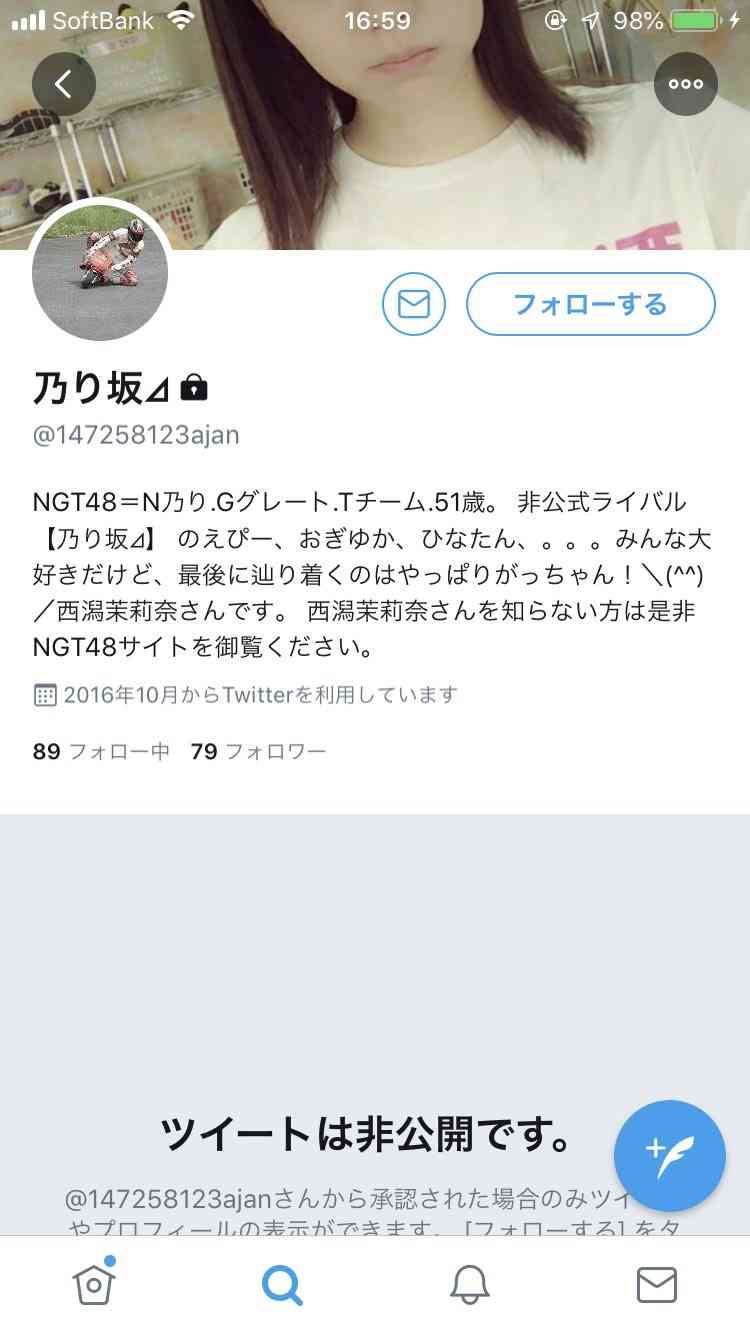Send a direct message via envelope button
Image resolution: width=750 pixels, height=1334 pixels.
[x=413, y=304]
